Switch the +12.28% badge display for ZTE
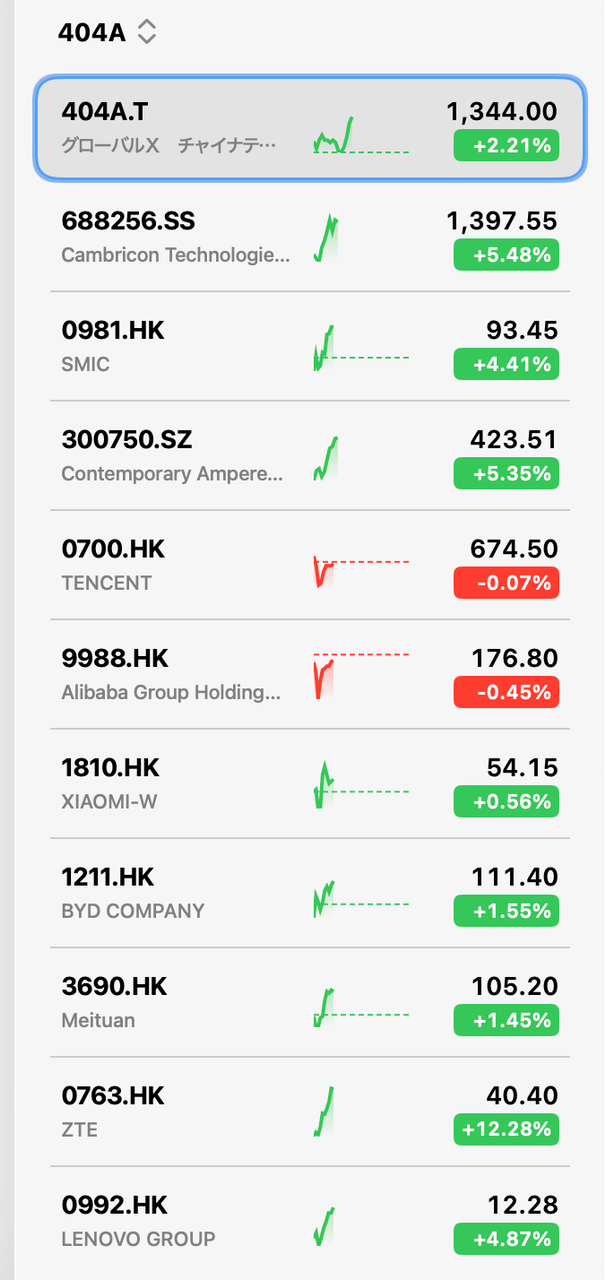The width and height of the screenshot is (606, 1280). 506,1130
